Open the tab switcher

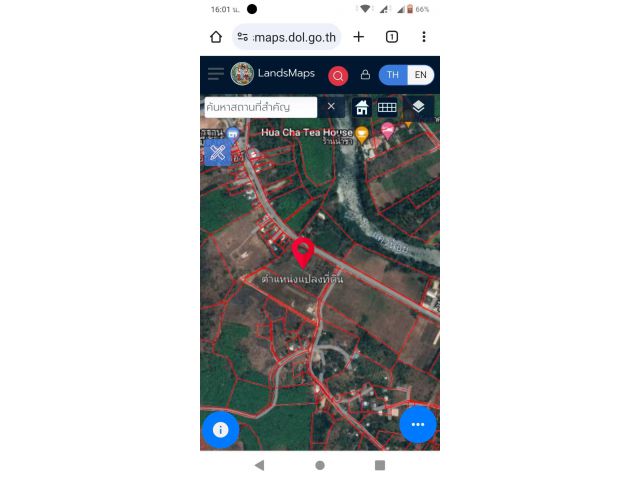392,37
